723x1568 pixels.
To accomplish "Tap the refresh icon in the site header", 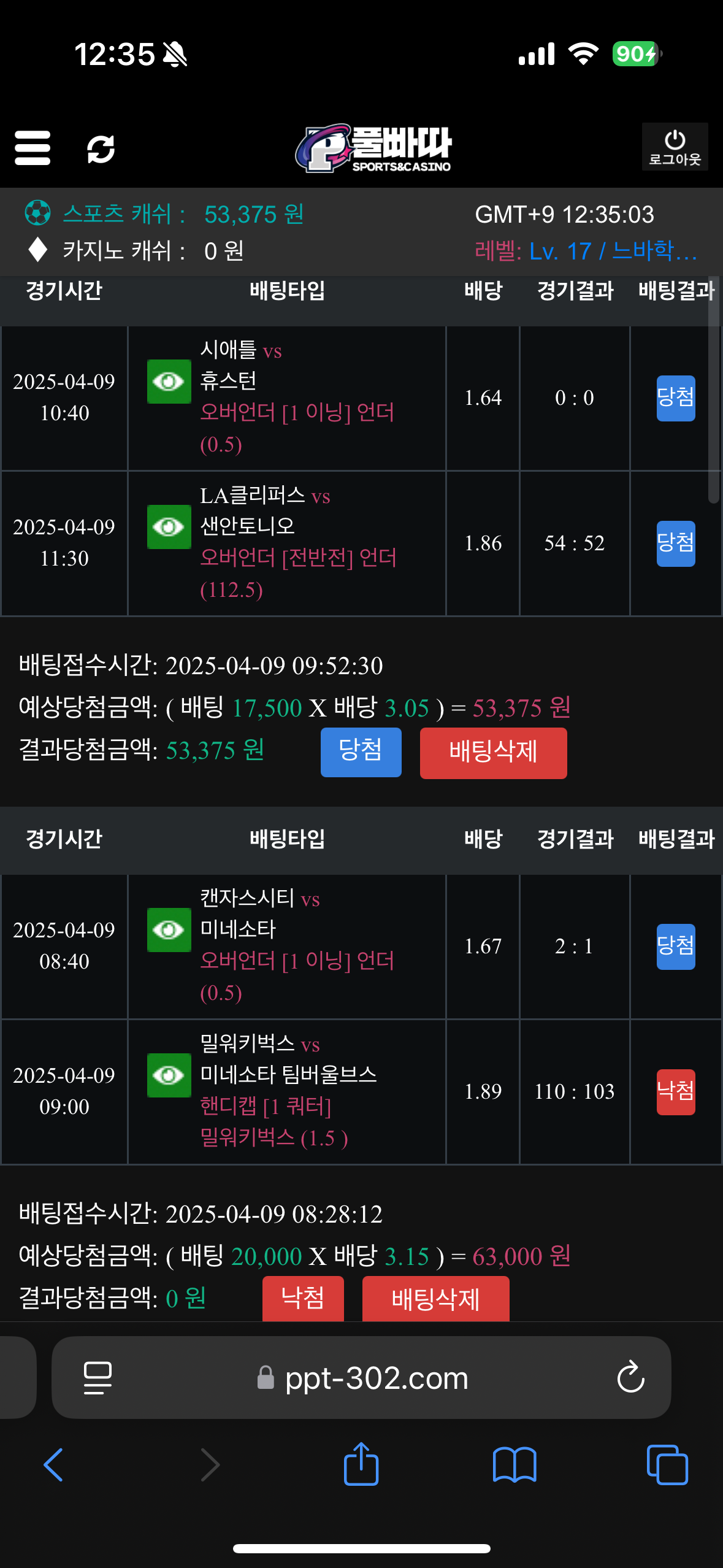I will coord(101,149).
